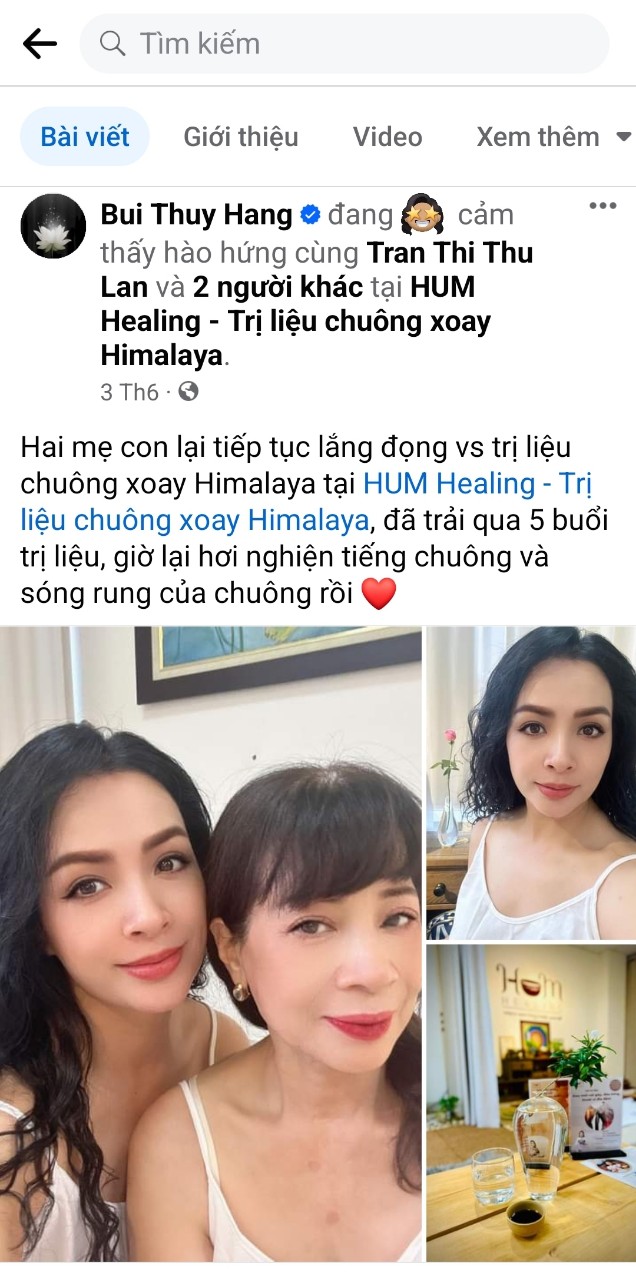Open the post's three-dot options menu

pos(602,207)
